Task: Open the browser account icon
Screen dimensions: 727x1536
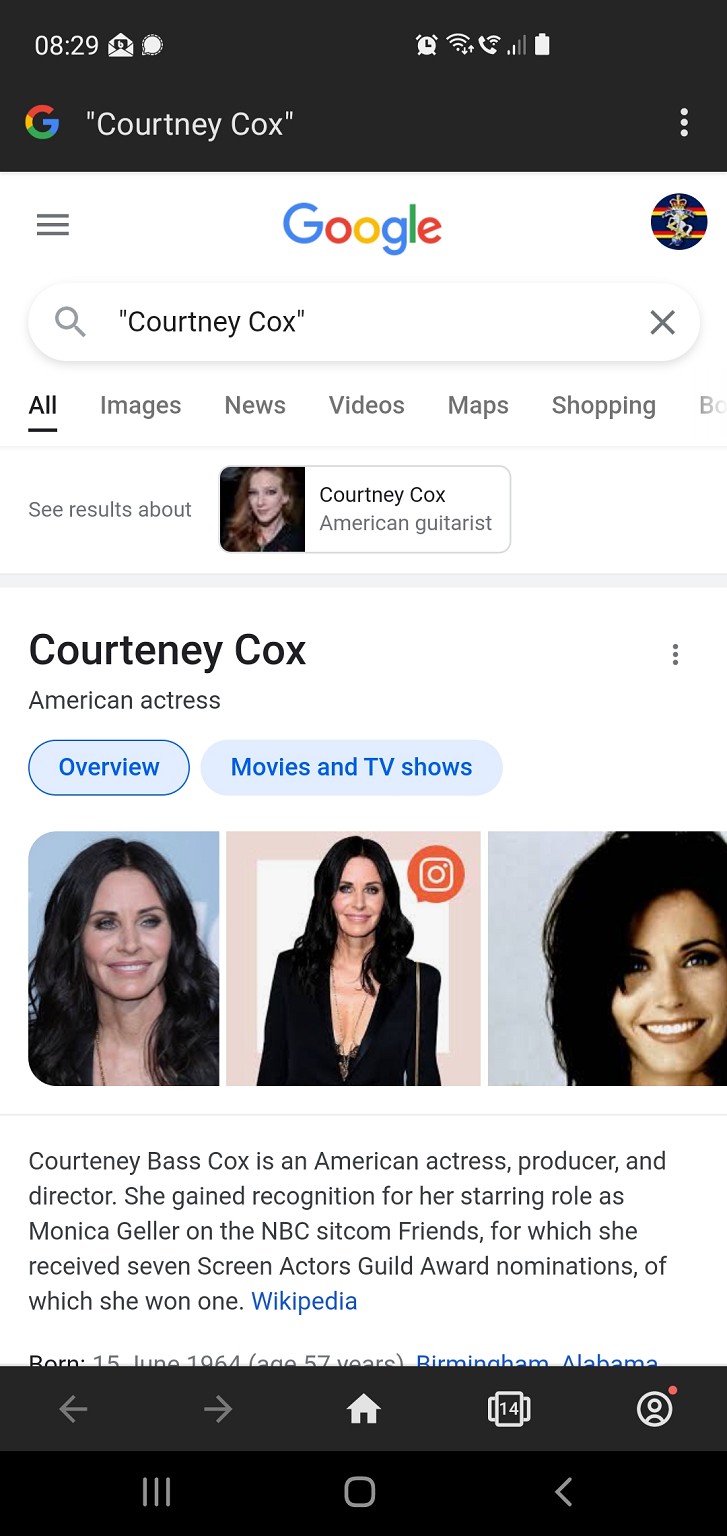Action: pyautogui.click(x=655, y=1409)
